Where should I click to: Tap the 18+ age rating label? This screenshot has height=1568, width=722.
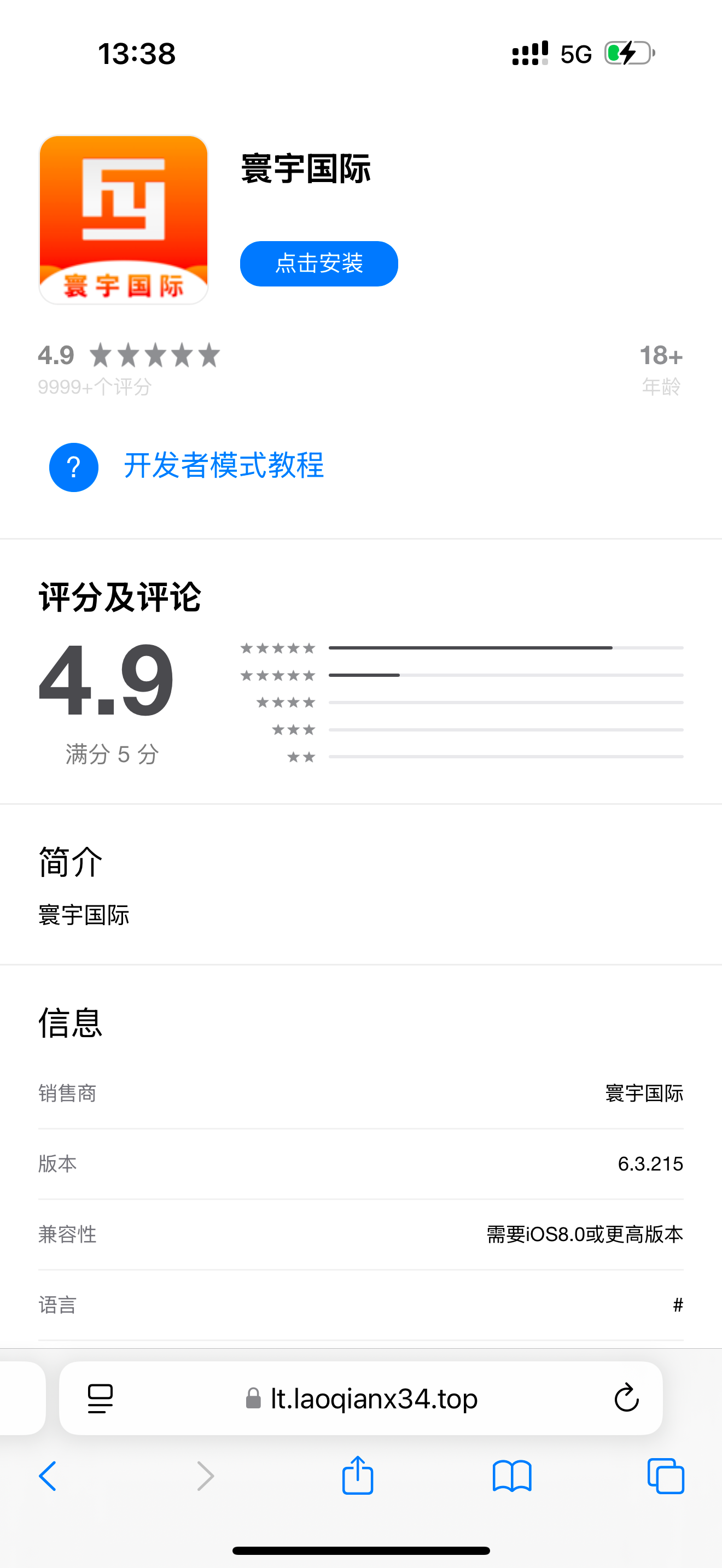(x=661, y=356)
